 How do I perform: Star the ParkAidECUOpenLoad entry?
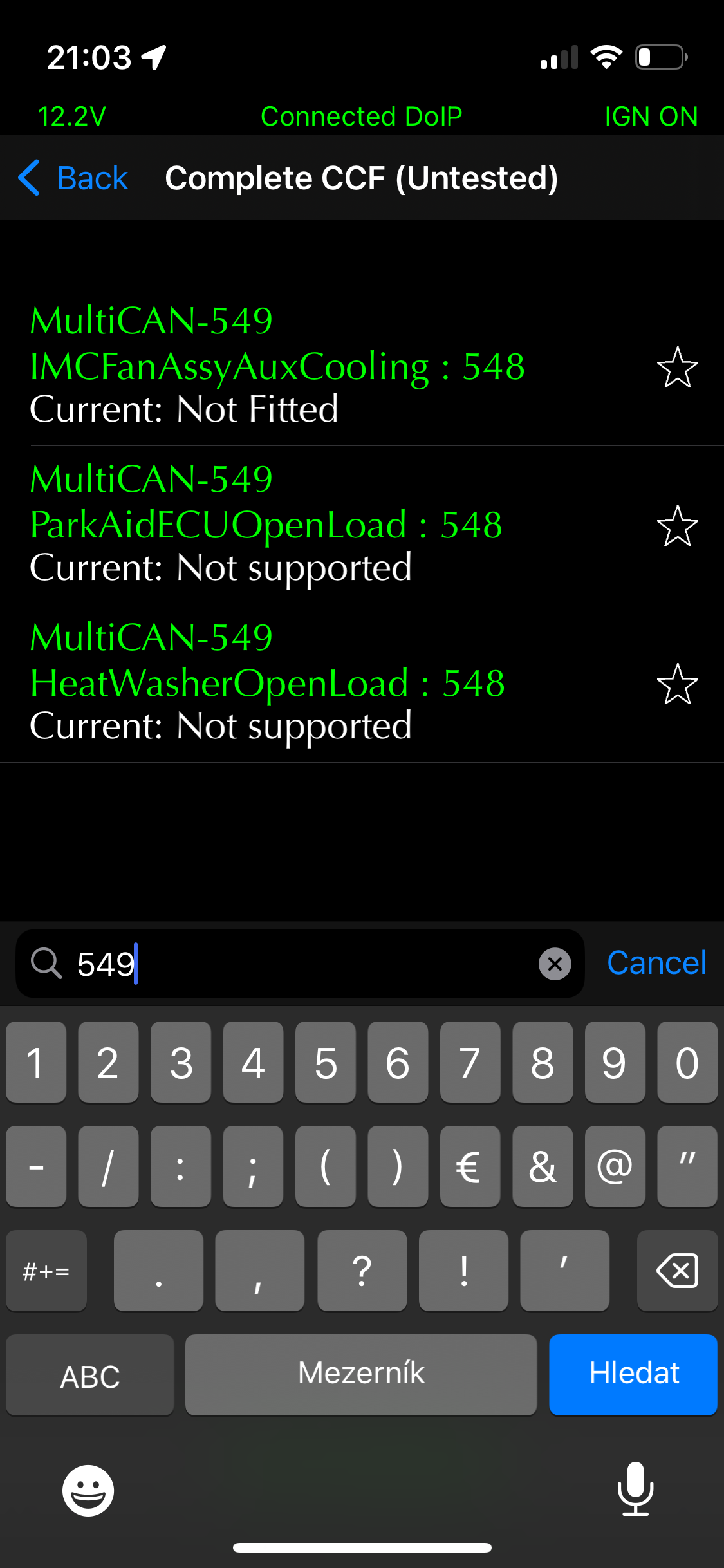677,526
